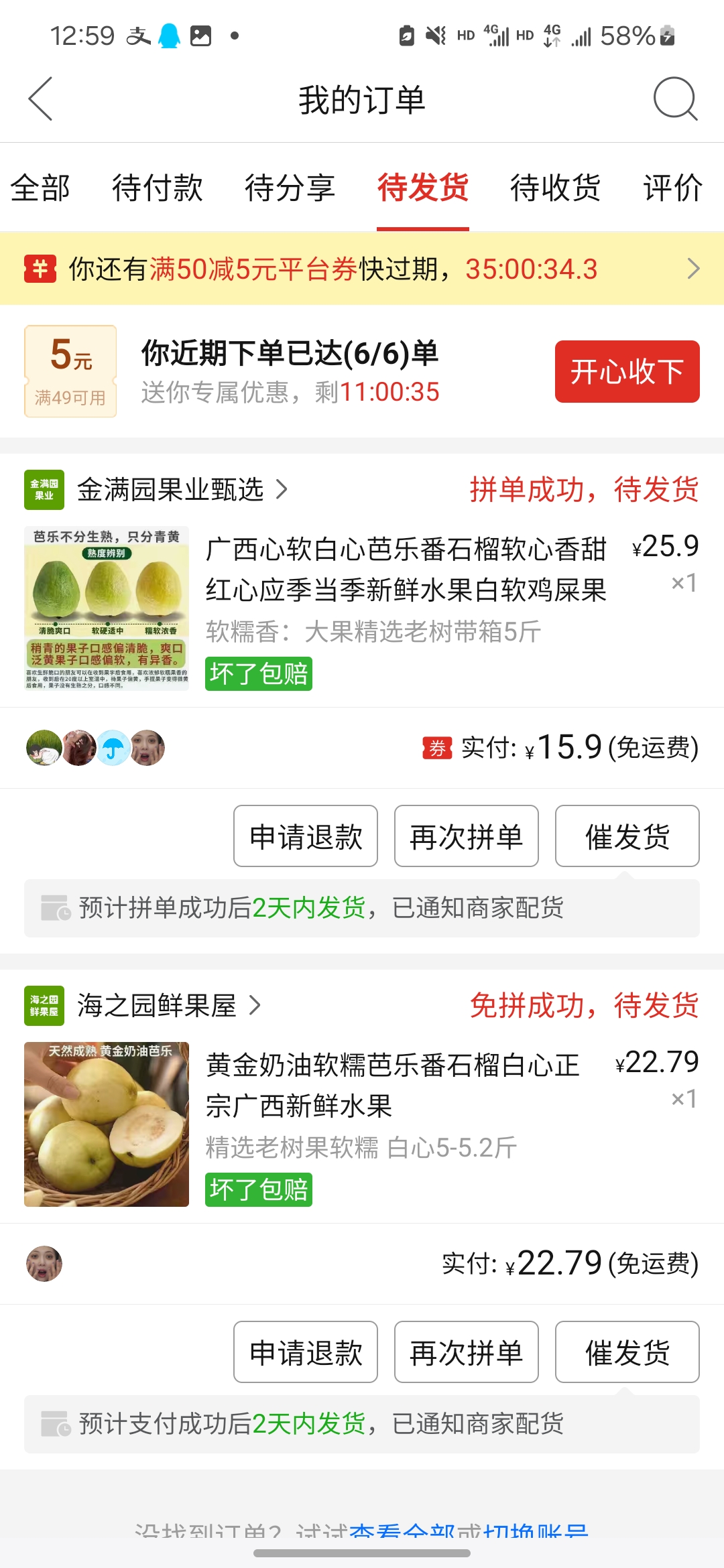
Task: Open the 评价 tab
Action: (672, 188)
